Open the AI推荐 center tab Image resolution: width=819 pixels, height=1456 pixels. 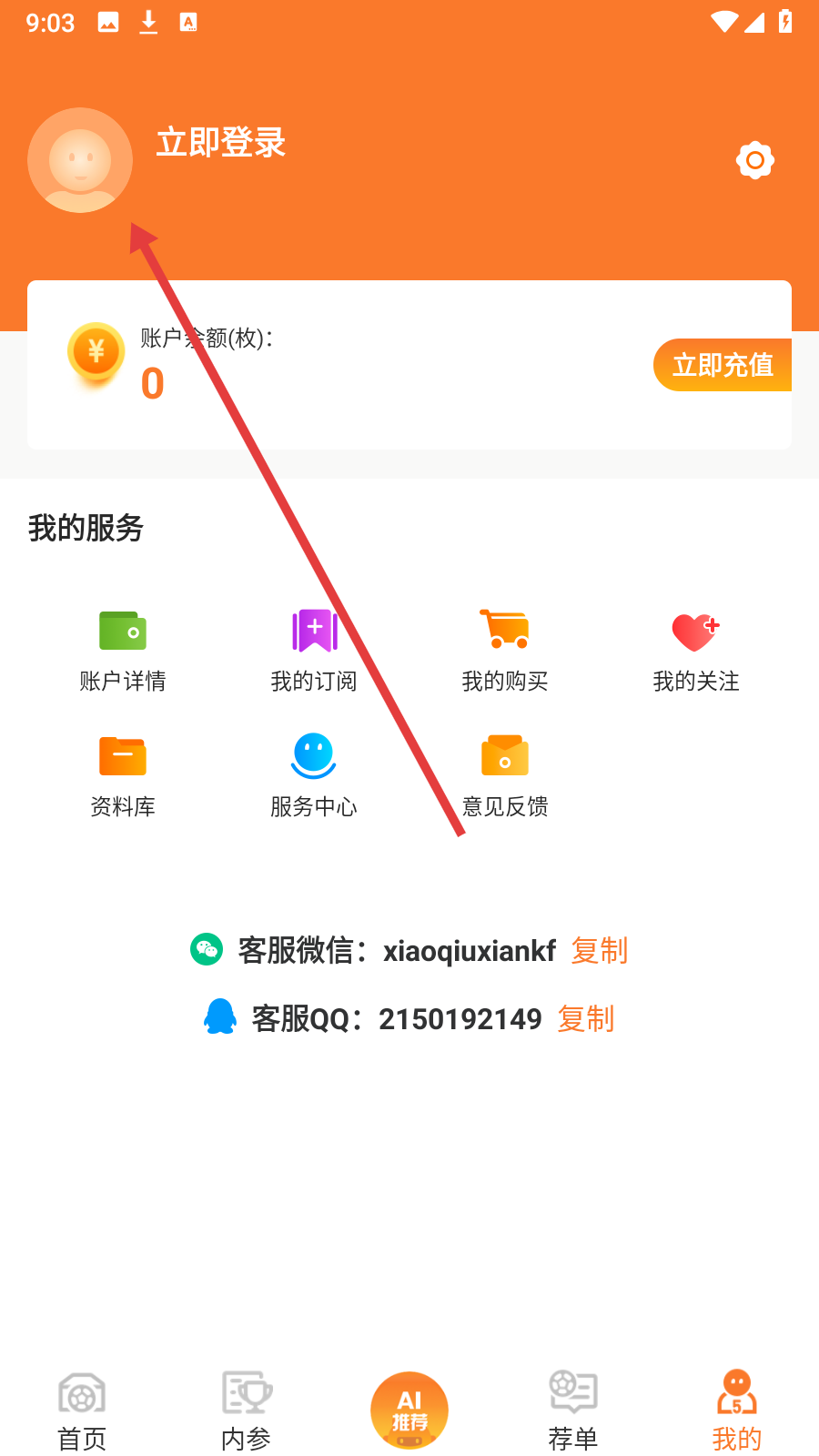tap(409, 1410)
